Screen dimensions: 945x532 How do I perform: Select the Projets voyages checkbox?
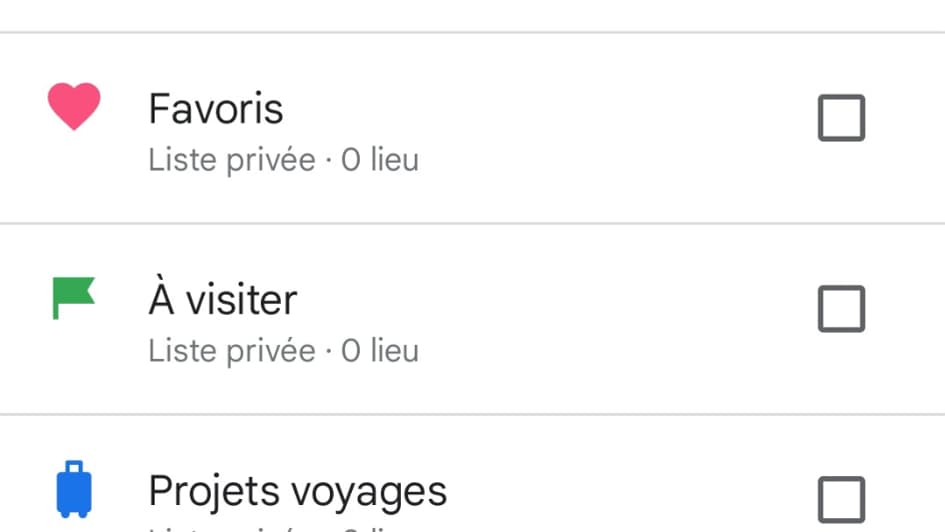click(x=841, y=499)
